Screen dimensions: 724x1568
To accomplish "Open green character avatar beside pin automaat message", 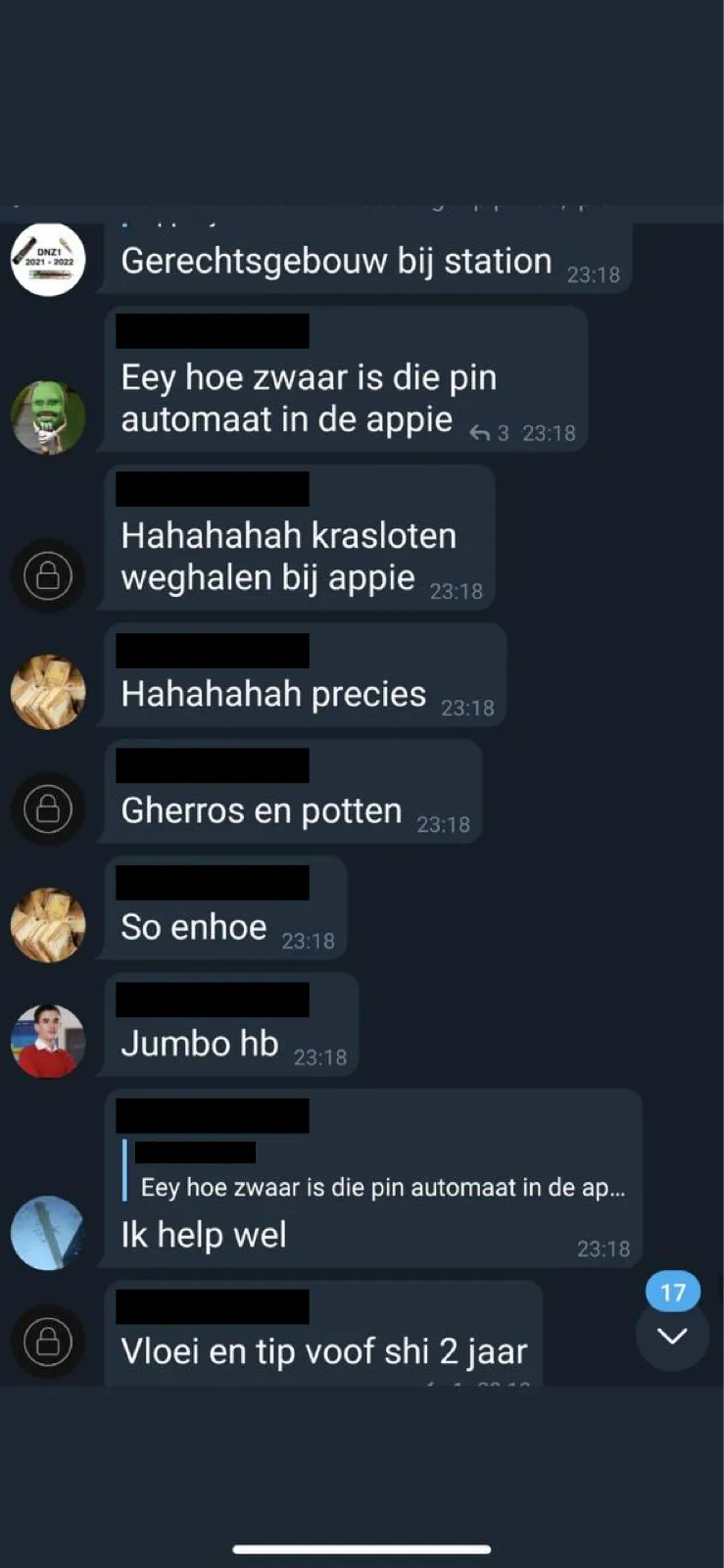I will pyautogui.click(x=48, y=417).
